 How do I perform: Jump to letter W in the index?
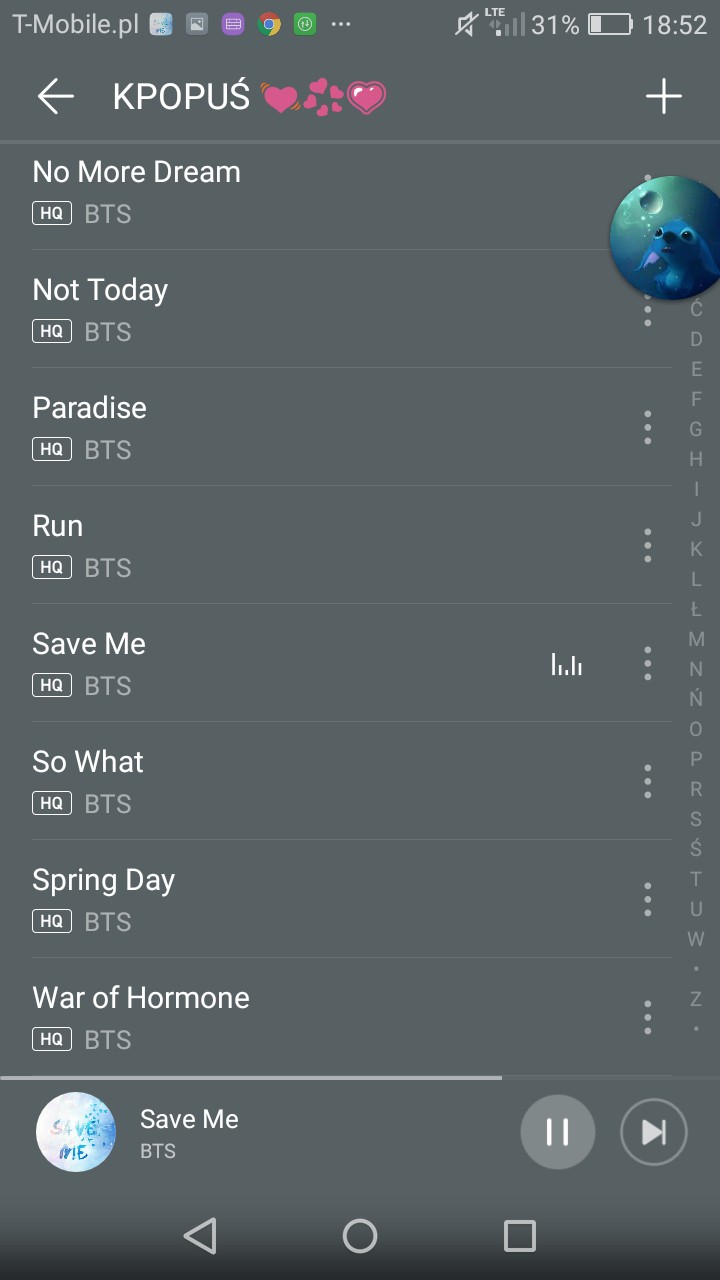(696, 939)
